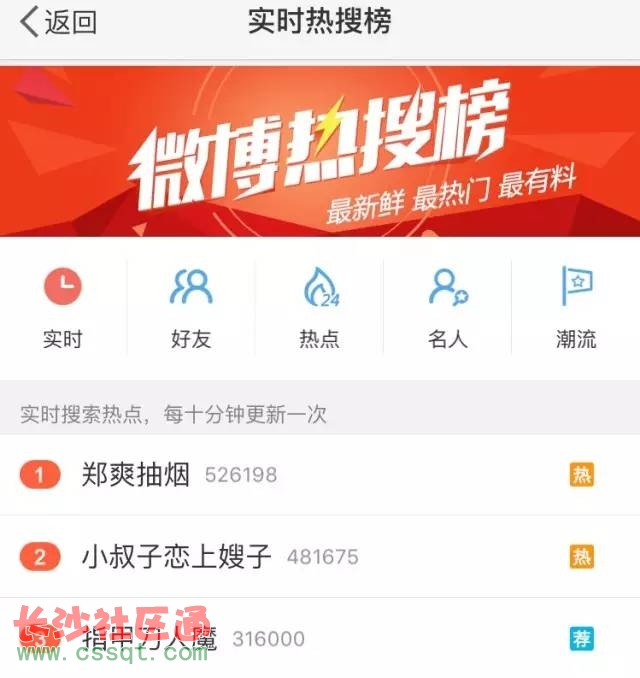Open hot search 郑爽抽烟
The image size is (640, 678).
point(136,475)
